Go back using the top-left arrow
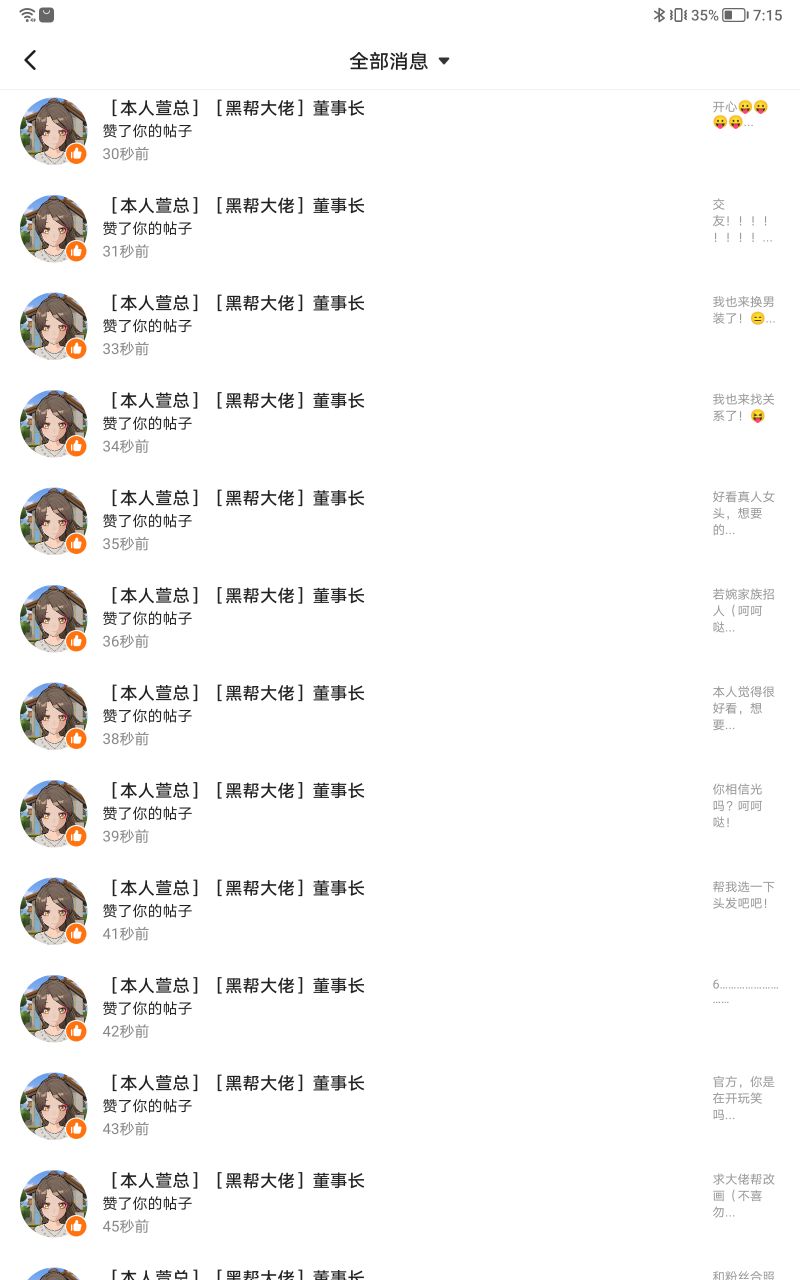This screenshot has width=800, height=1280. (30, 60)
